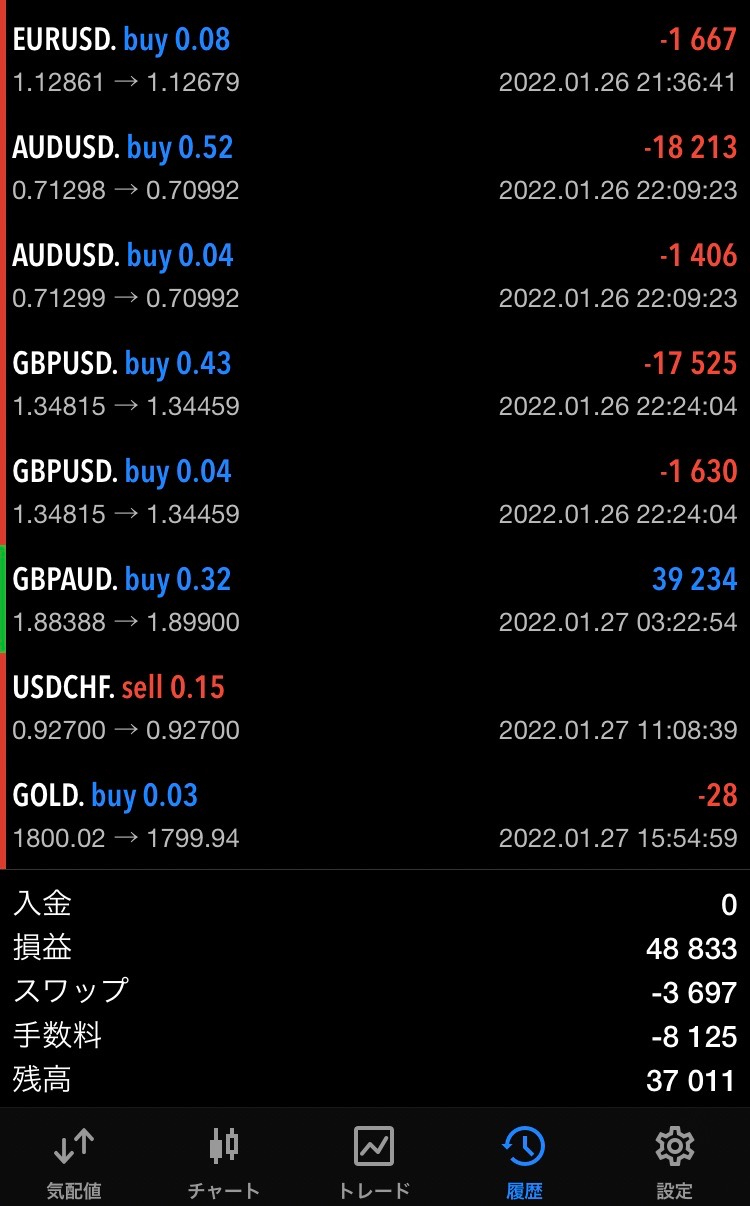Expand the GBPAUD buy 0.32 trade row
Viewport: 750px width, 1206px height.
click(x=375, y=600)
